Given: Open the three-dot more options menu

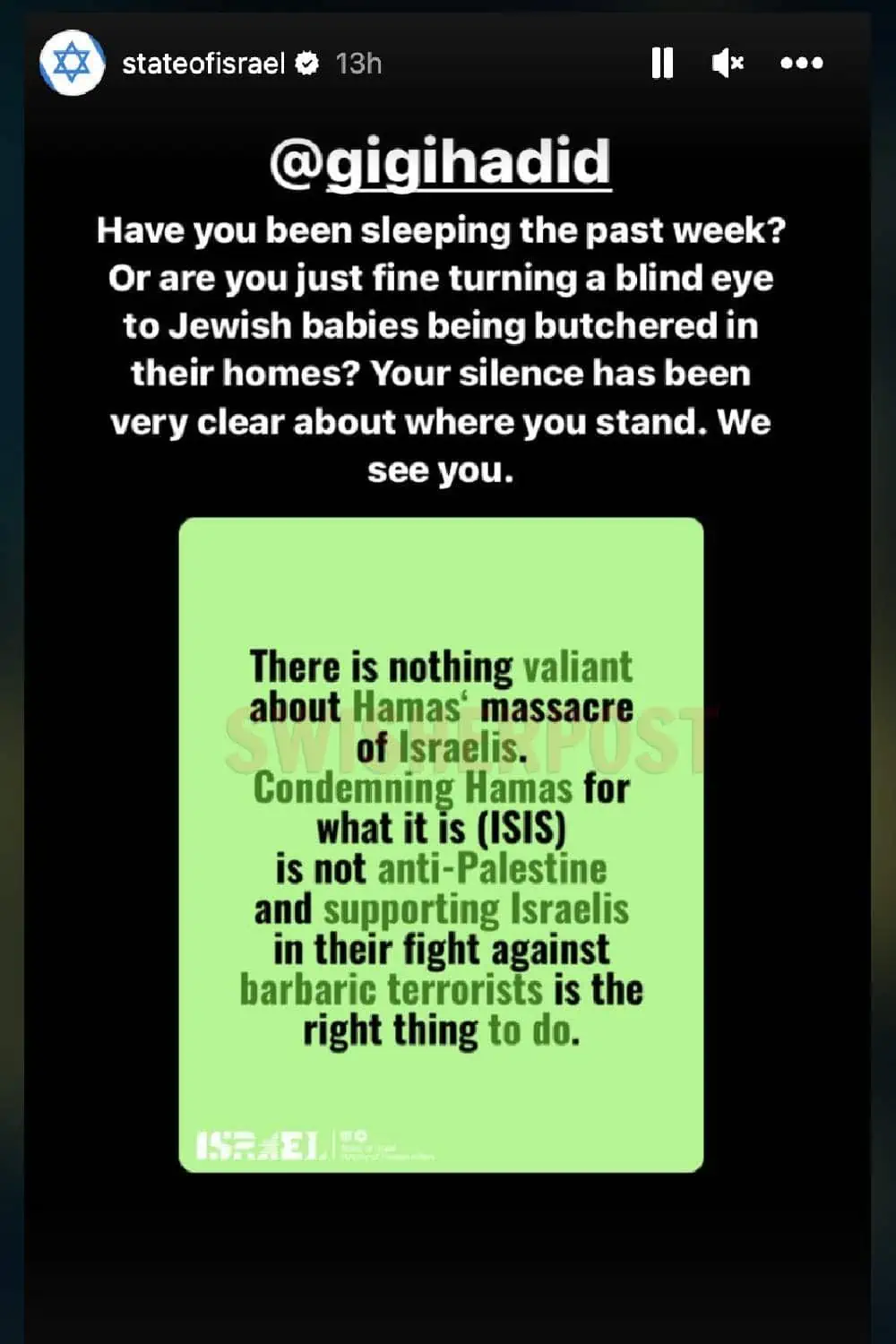Looking at the screenshot, I should pos(801,63).
